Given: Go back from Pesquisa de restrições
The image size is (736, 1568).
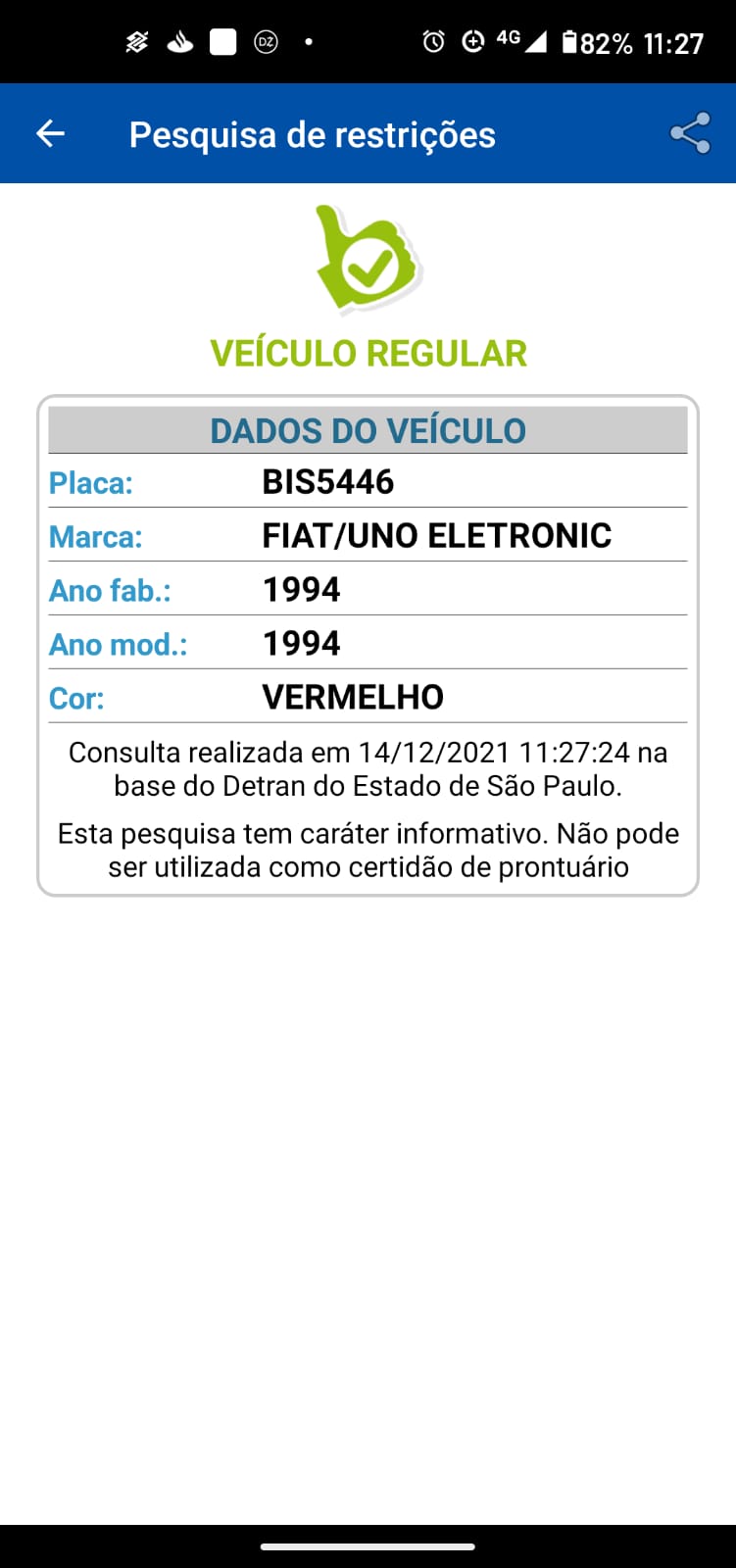Looking at the screenshot, I should click(x=50, y=134).
